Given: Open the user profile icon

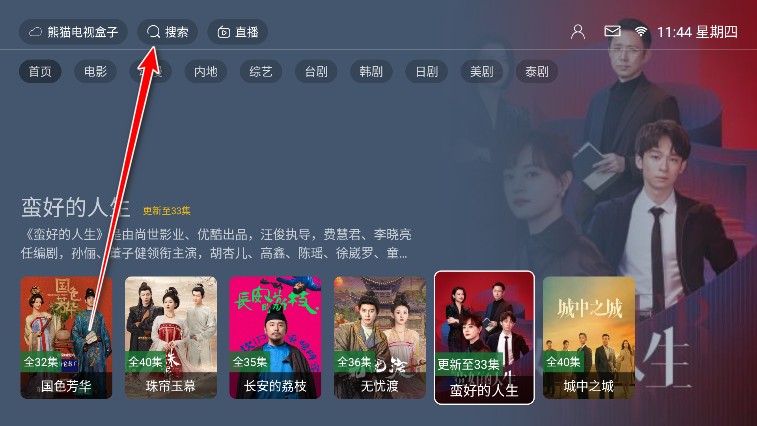Looking at the screenshot, I should pos(577,32).
